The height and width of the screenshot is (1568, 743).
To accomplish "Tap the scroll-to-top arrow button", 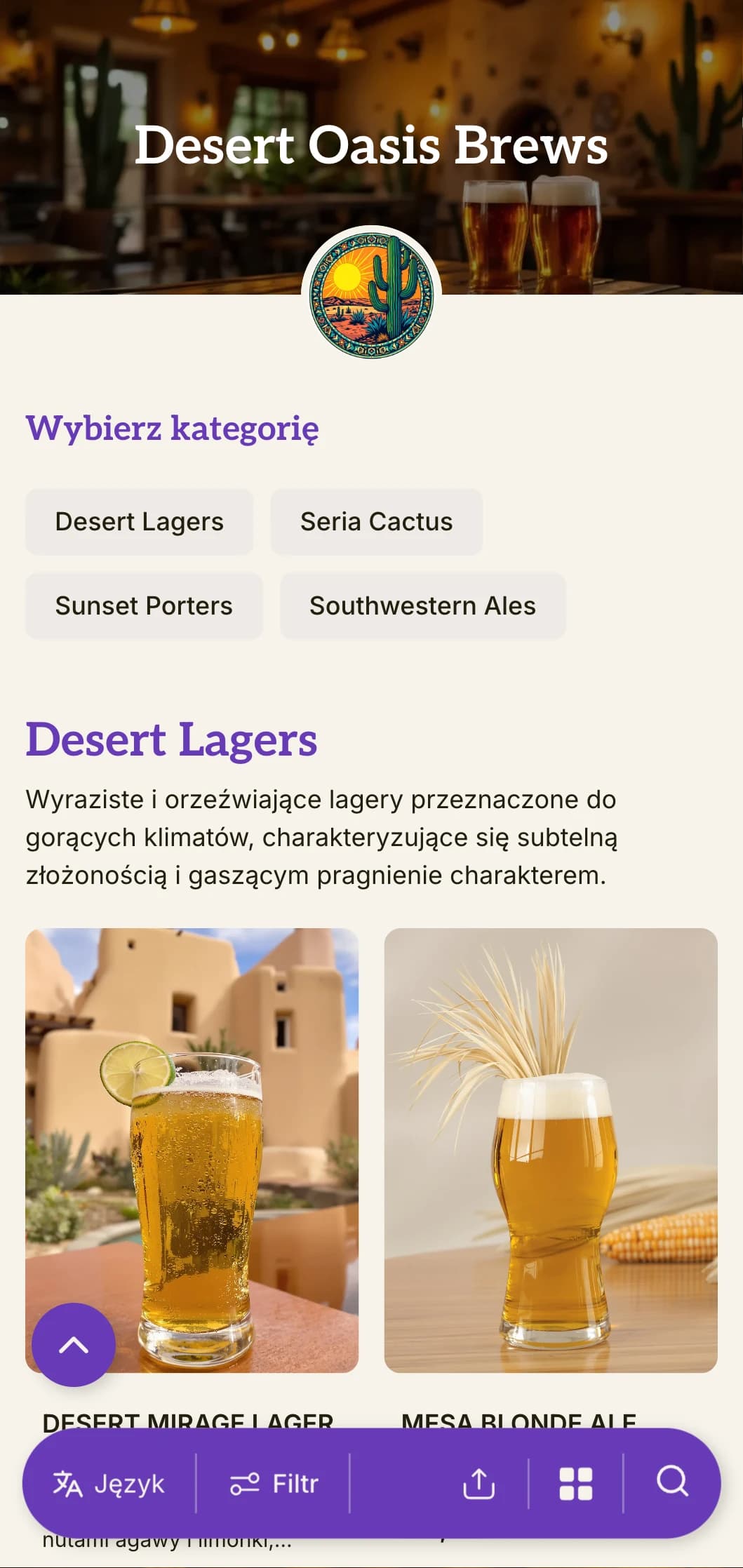I will click(x=74, y=1345).
